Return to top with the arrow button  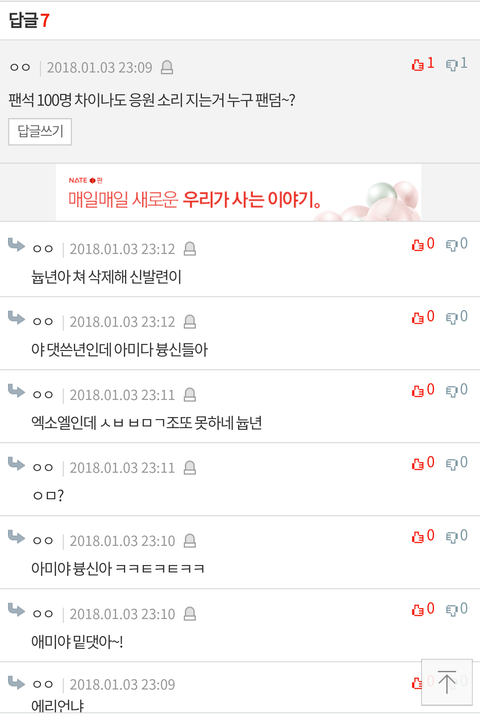[x=447, y=682]
